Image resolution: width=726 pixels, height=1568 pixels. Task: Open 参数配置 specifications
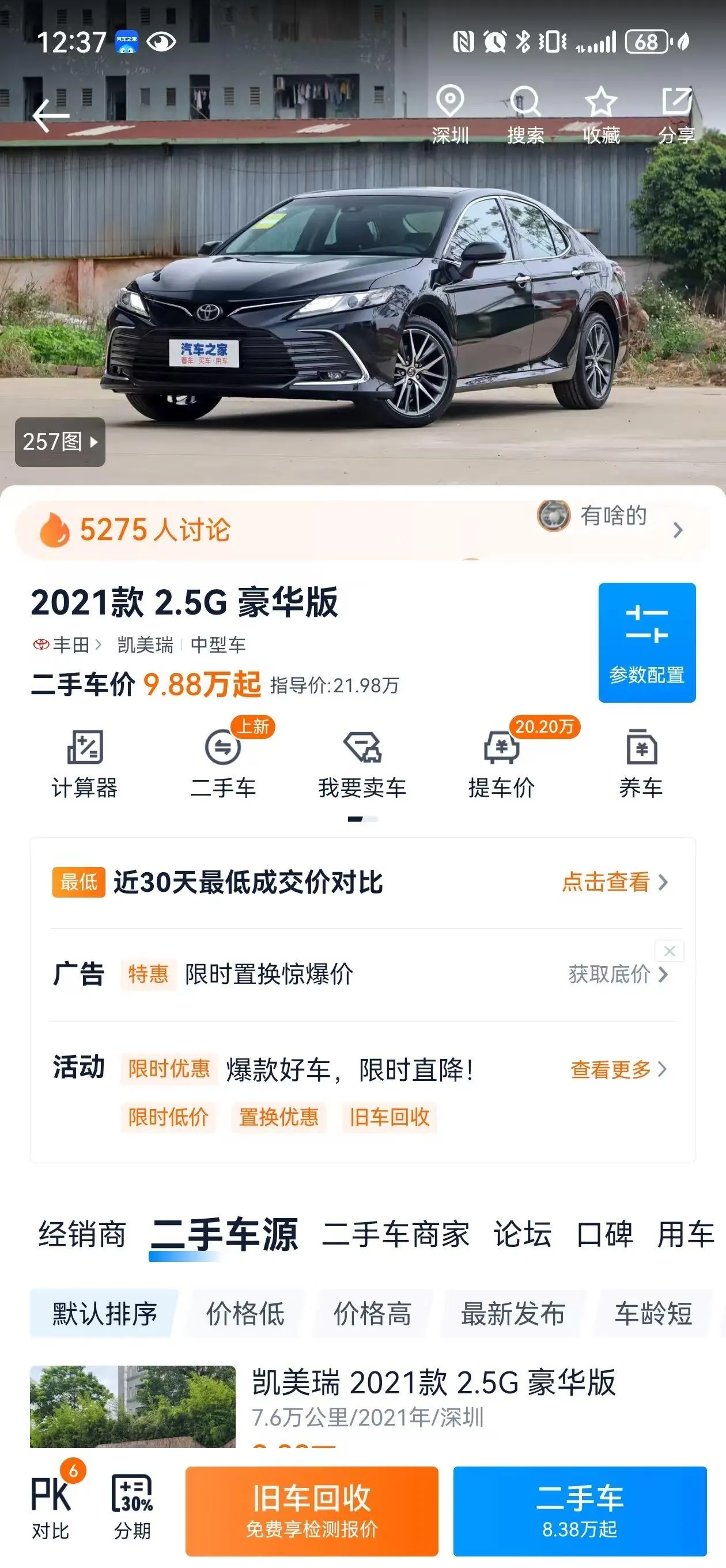coord(647,643)
